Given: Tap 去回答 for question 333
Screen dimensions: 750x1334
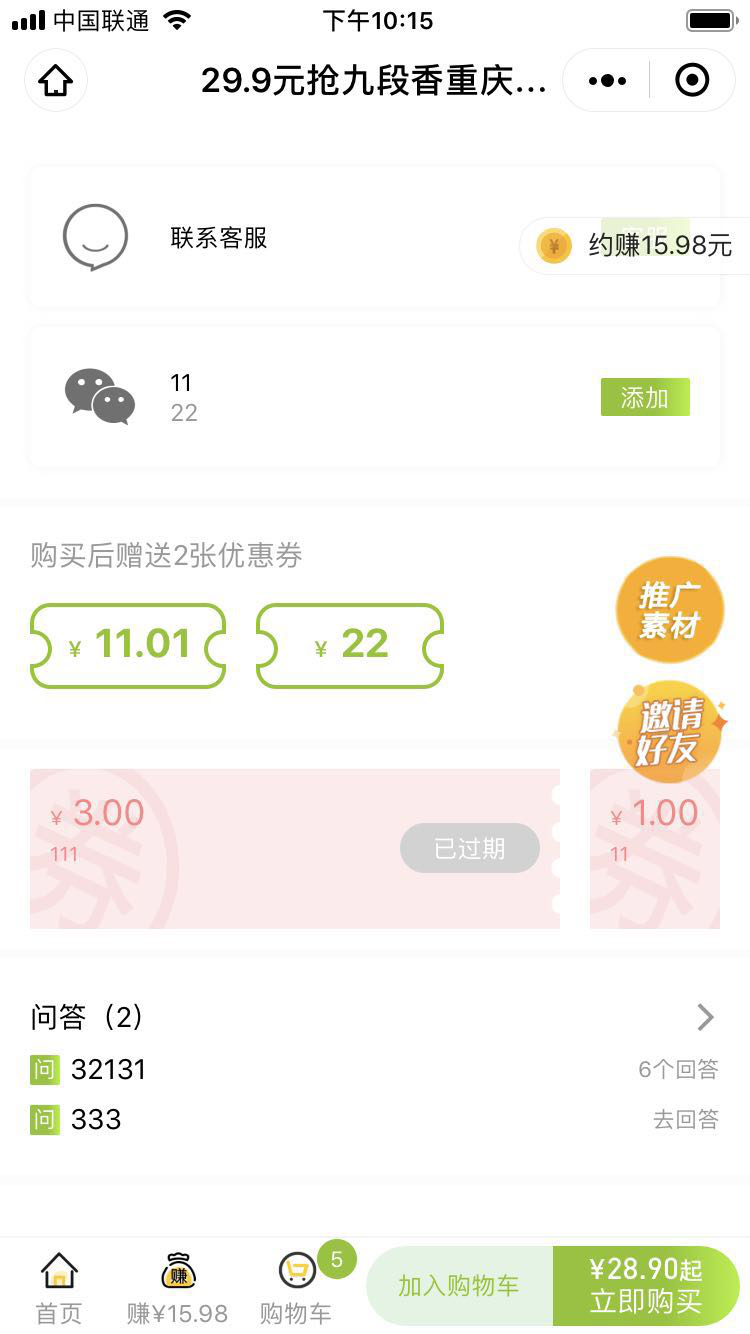Looking at the screenshot, I should click(x=685, y=1119).
